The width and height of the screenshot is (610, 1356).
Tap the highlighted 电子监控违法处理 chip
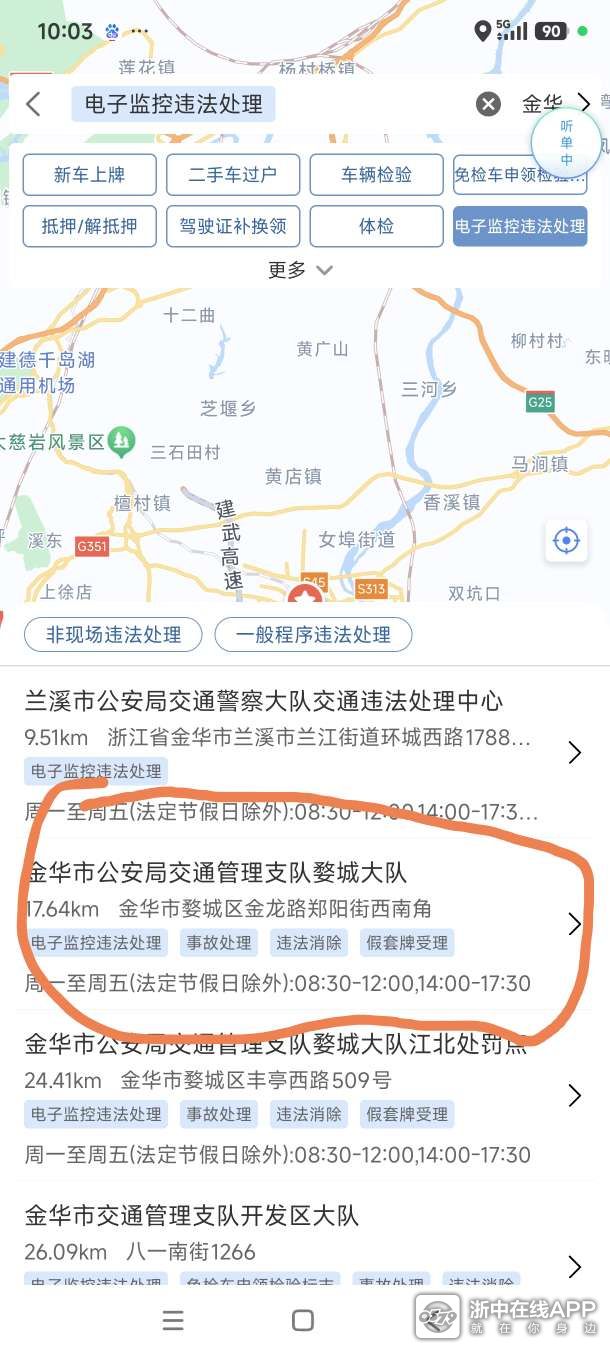520,226
